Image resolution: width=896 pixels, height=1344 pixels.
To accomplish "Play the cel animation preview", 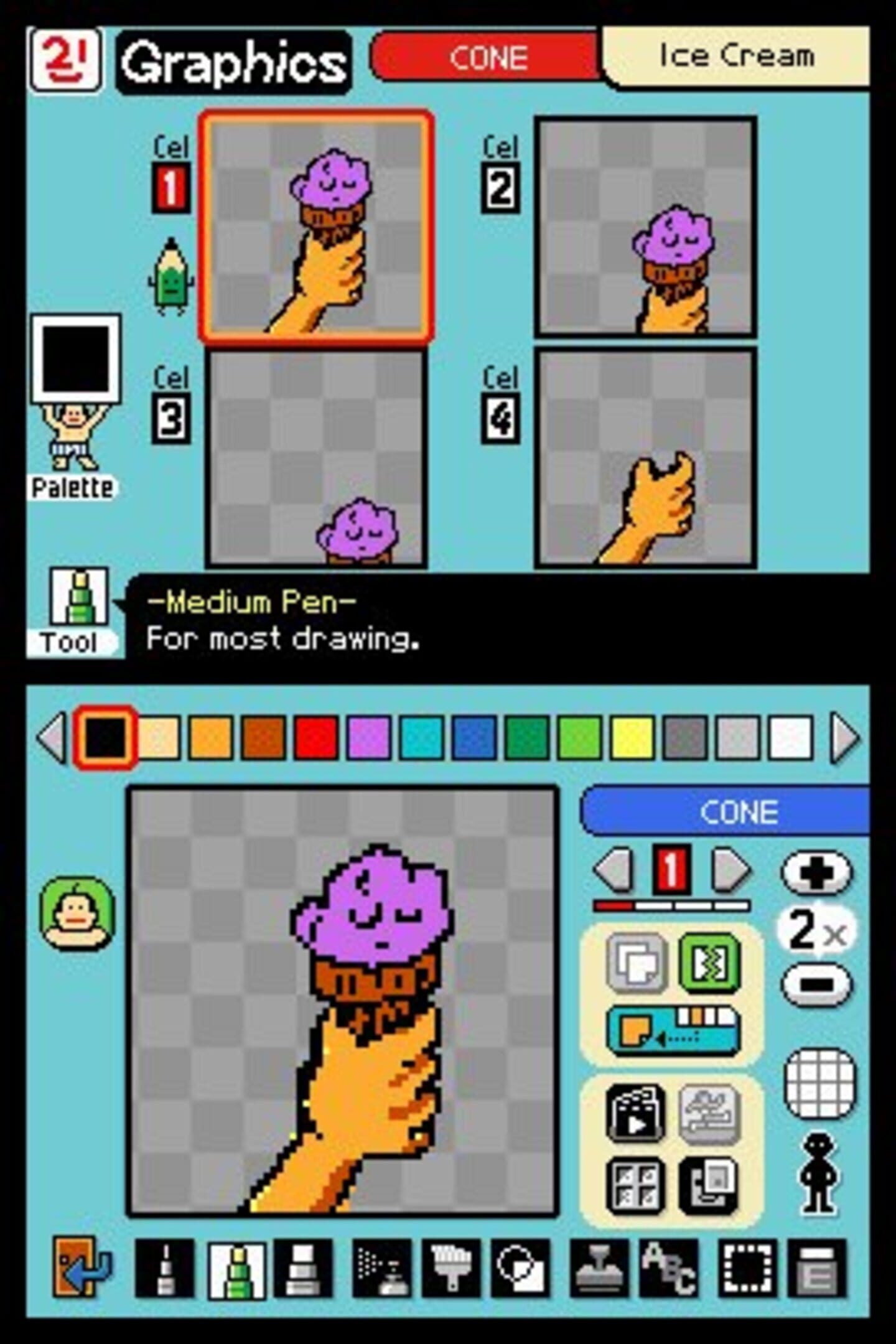I will (635, 1114).
